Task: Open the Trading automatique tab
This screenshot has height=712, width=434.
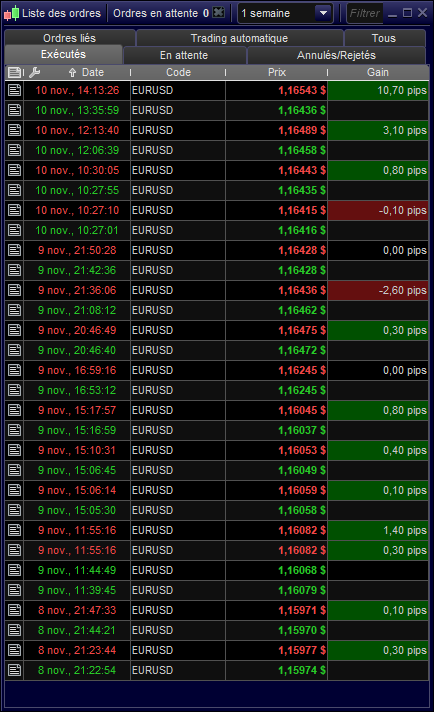Action: (239, 38)
